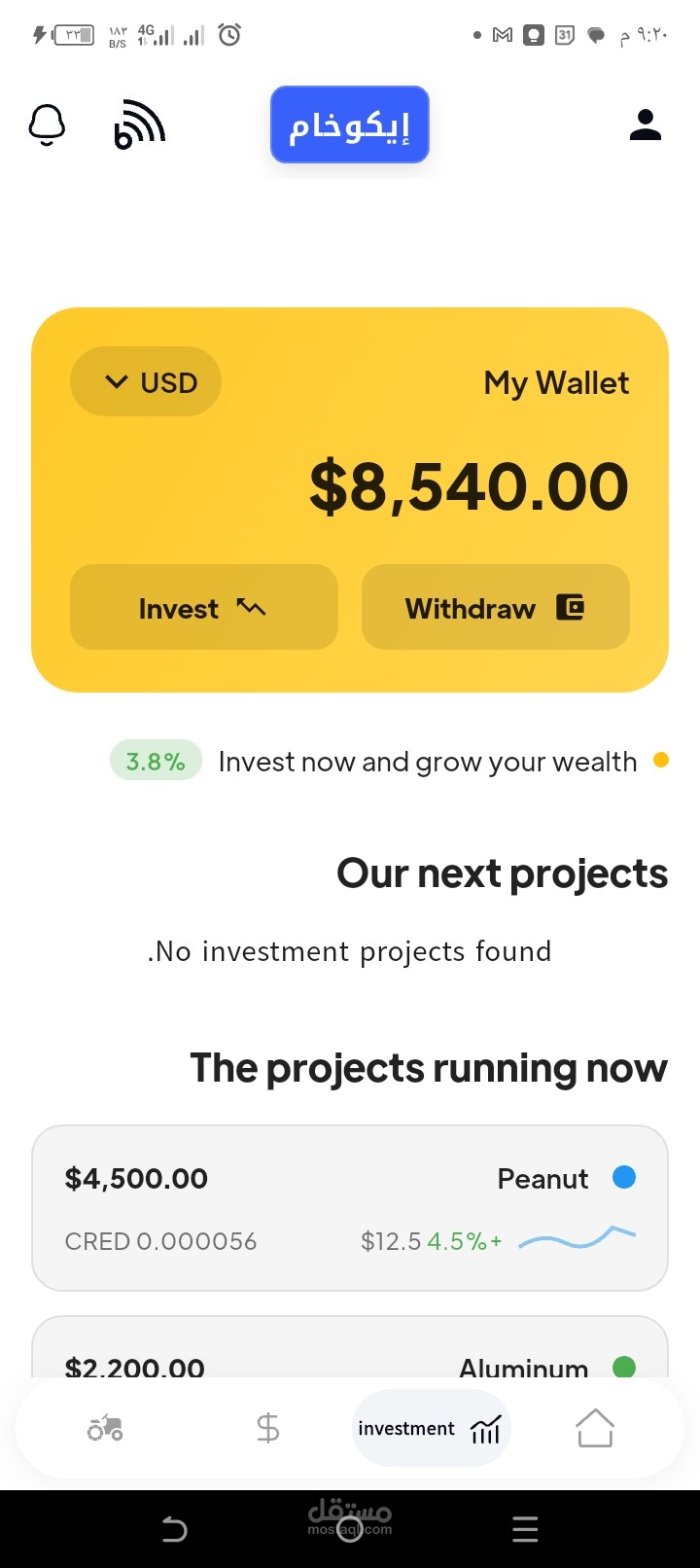Screen dimensions: 700x1568
Task: Open the Peanut project card
Action: (350, 1208)
